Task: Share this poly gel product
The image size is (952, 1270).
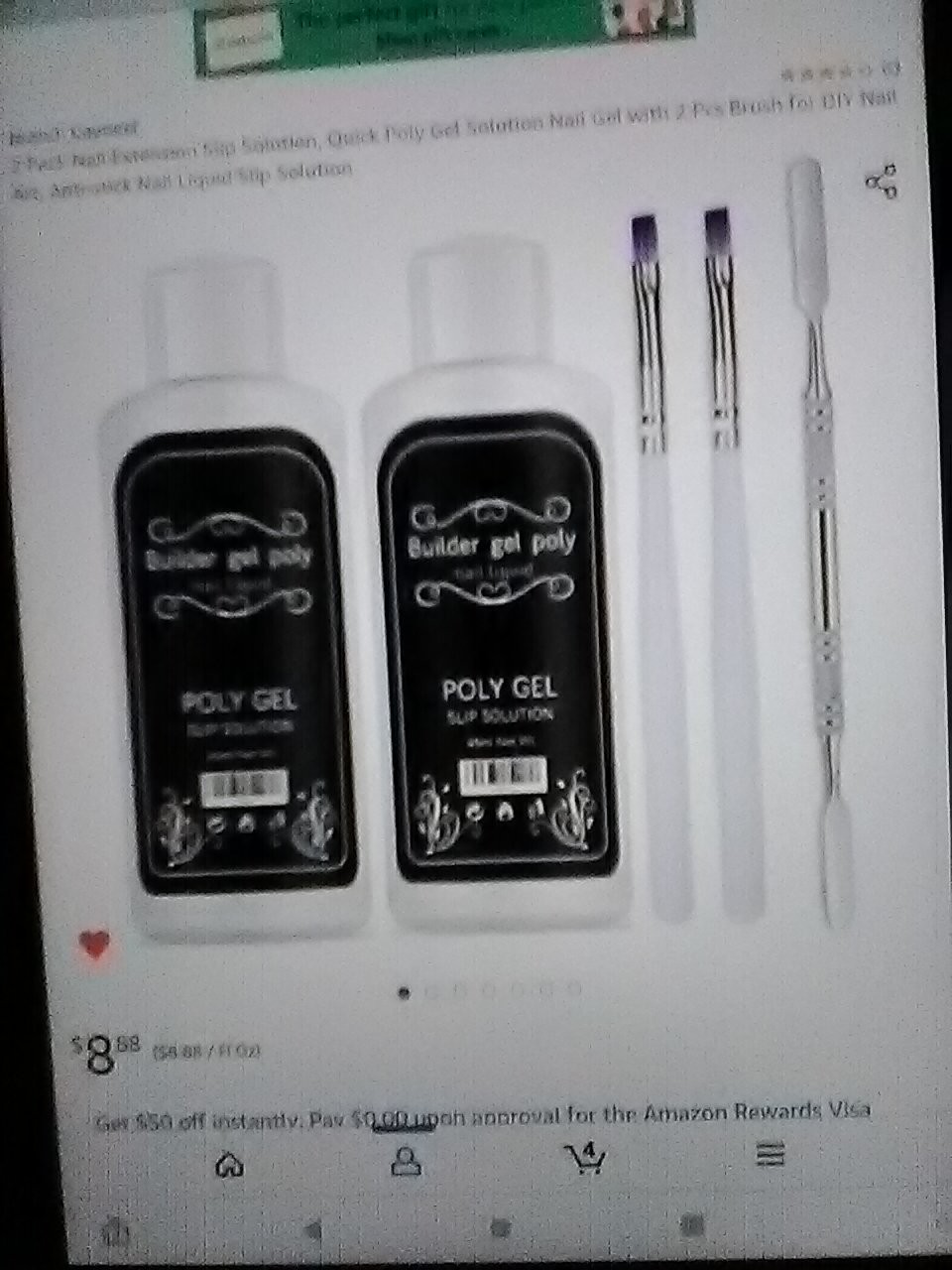Action: [881, 182]
